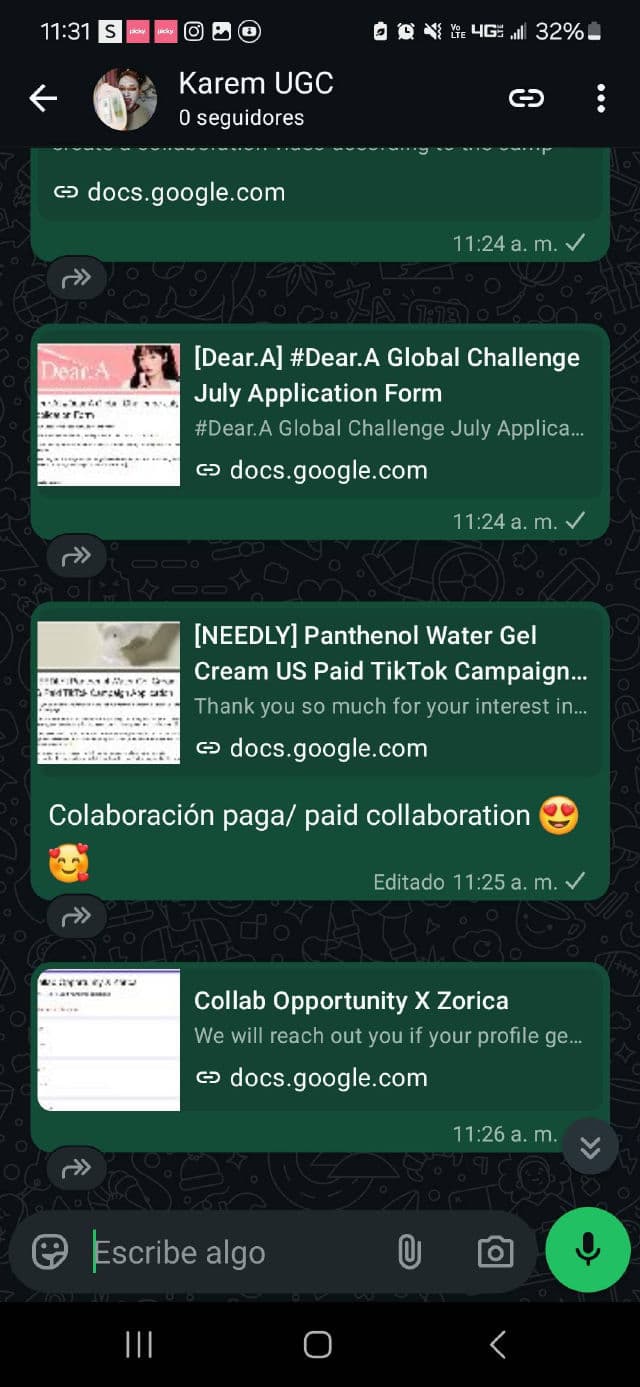Forward the Collab Opportunity X Zorica message
This screenshot has width=640, height=1387.
pyautogui.click(x=76, y=1168)
